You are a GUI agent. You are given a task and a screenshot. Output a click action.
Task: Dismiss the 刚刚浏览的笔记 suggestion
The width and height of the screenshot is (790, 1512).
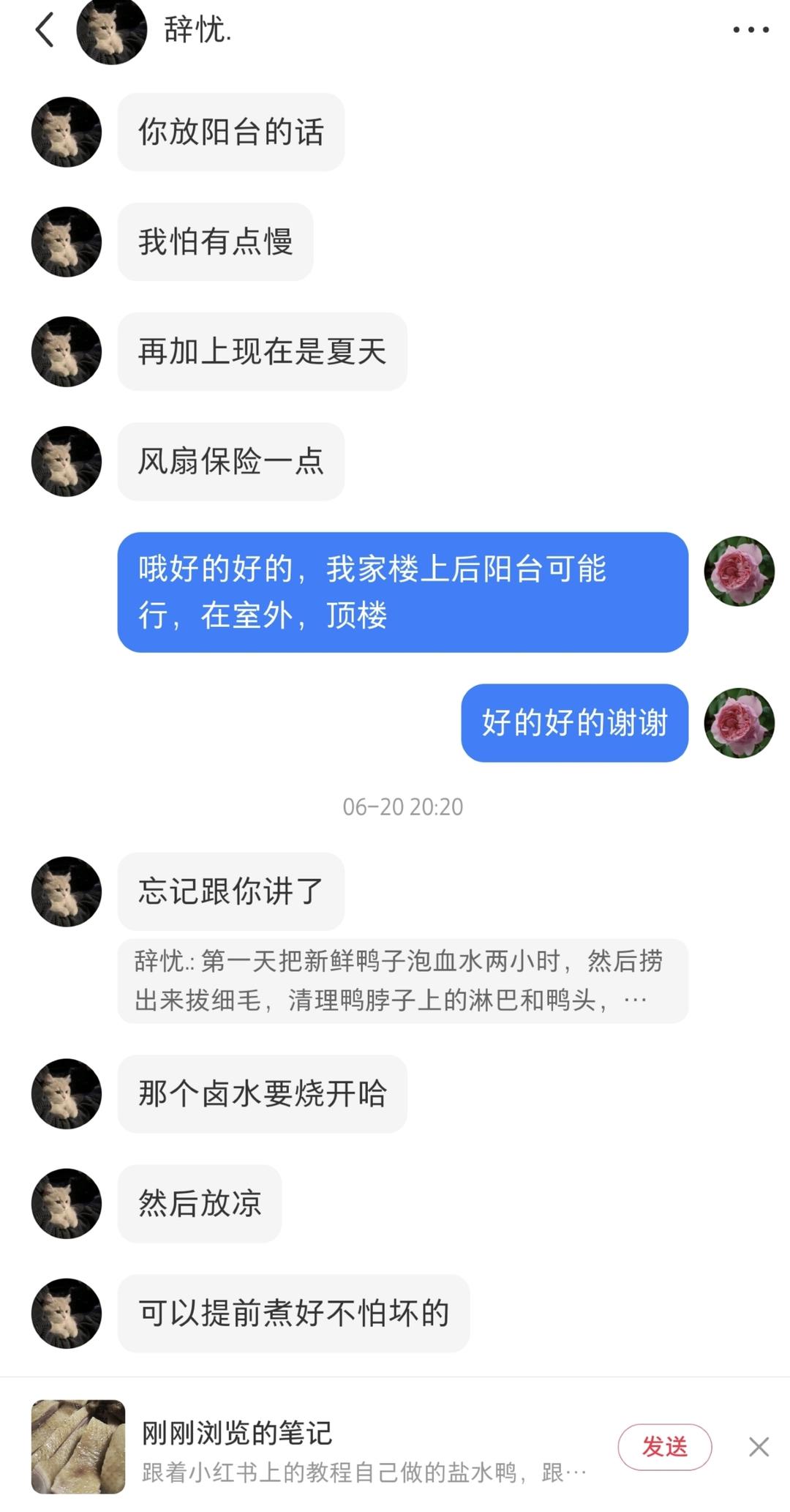[759, 1446]
